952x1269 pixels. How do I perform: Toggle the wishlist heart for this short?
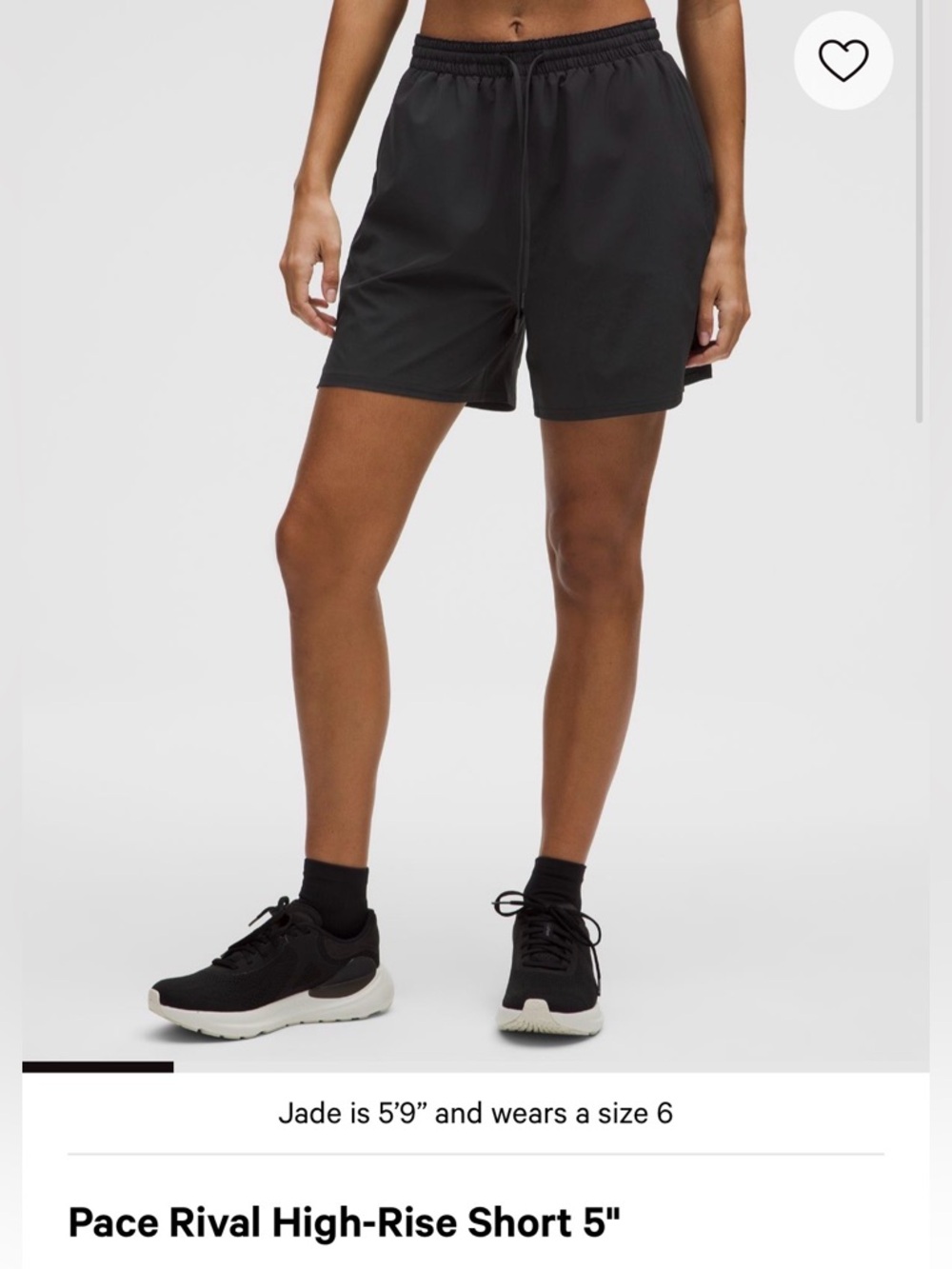(x=843, y=60)
